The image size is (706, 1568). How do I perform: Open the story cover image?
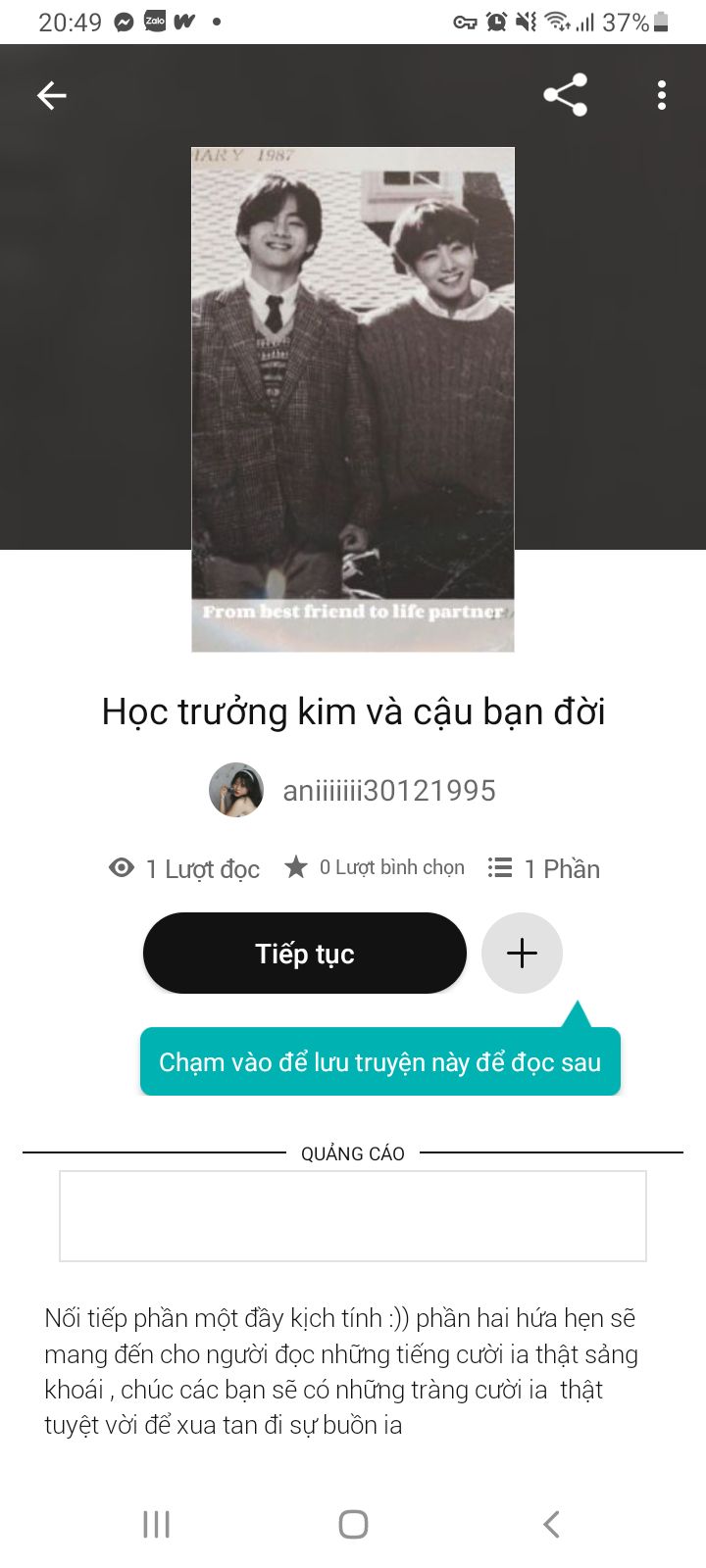tap(353, 399)
